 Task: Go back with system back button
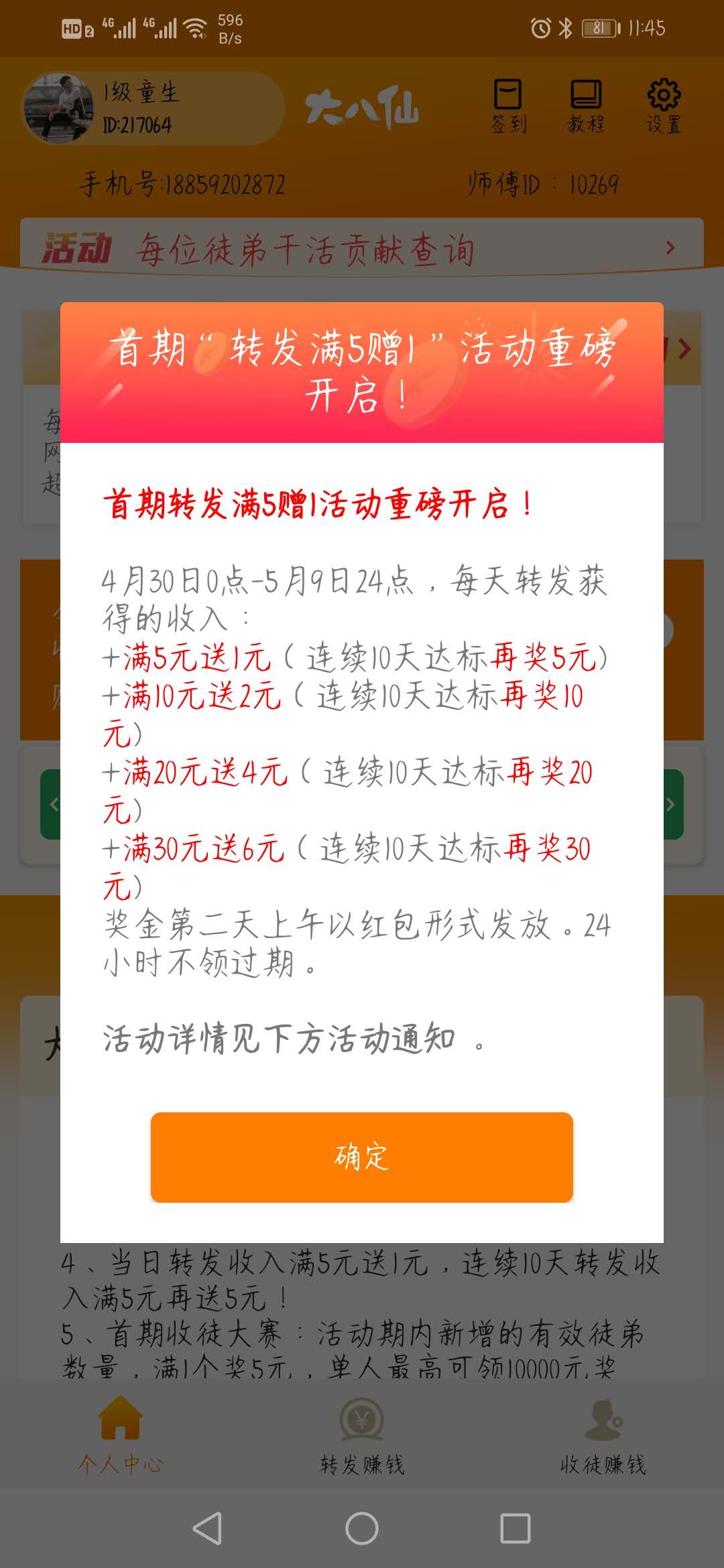[207, 1528]
